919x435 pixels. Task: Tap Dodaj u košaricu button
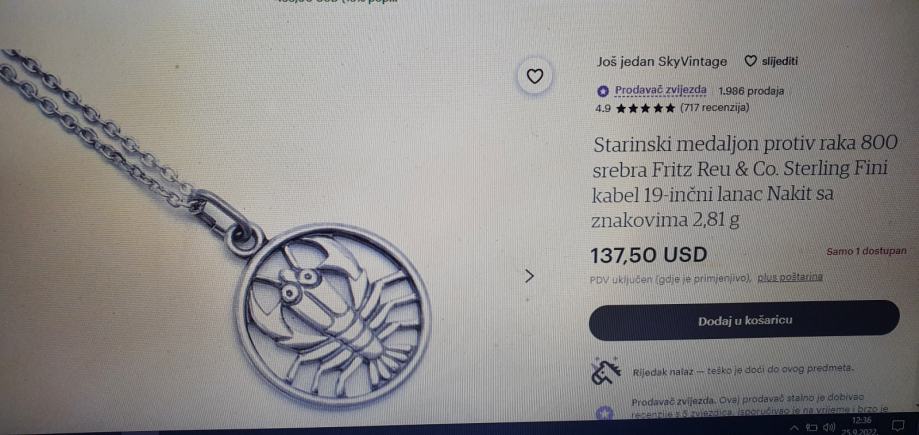coord(743,321)
